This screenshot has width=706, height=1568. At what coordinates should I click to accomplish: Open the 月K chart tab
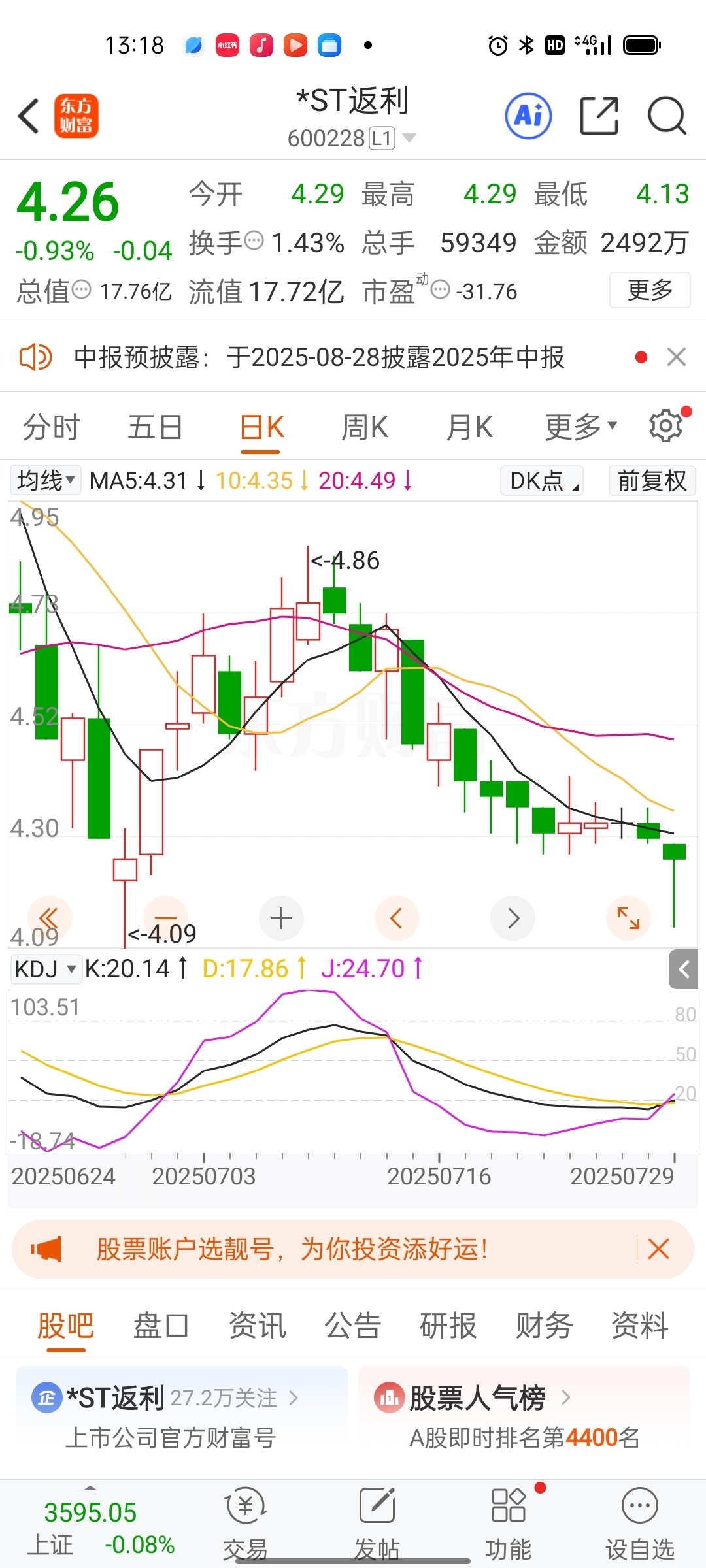click(469, 427)
